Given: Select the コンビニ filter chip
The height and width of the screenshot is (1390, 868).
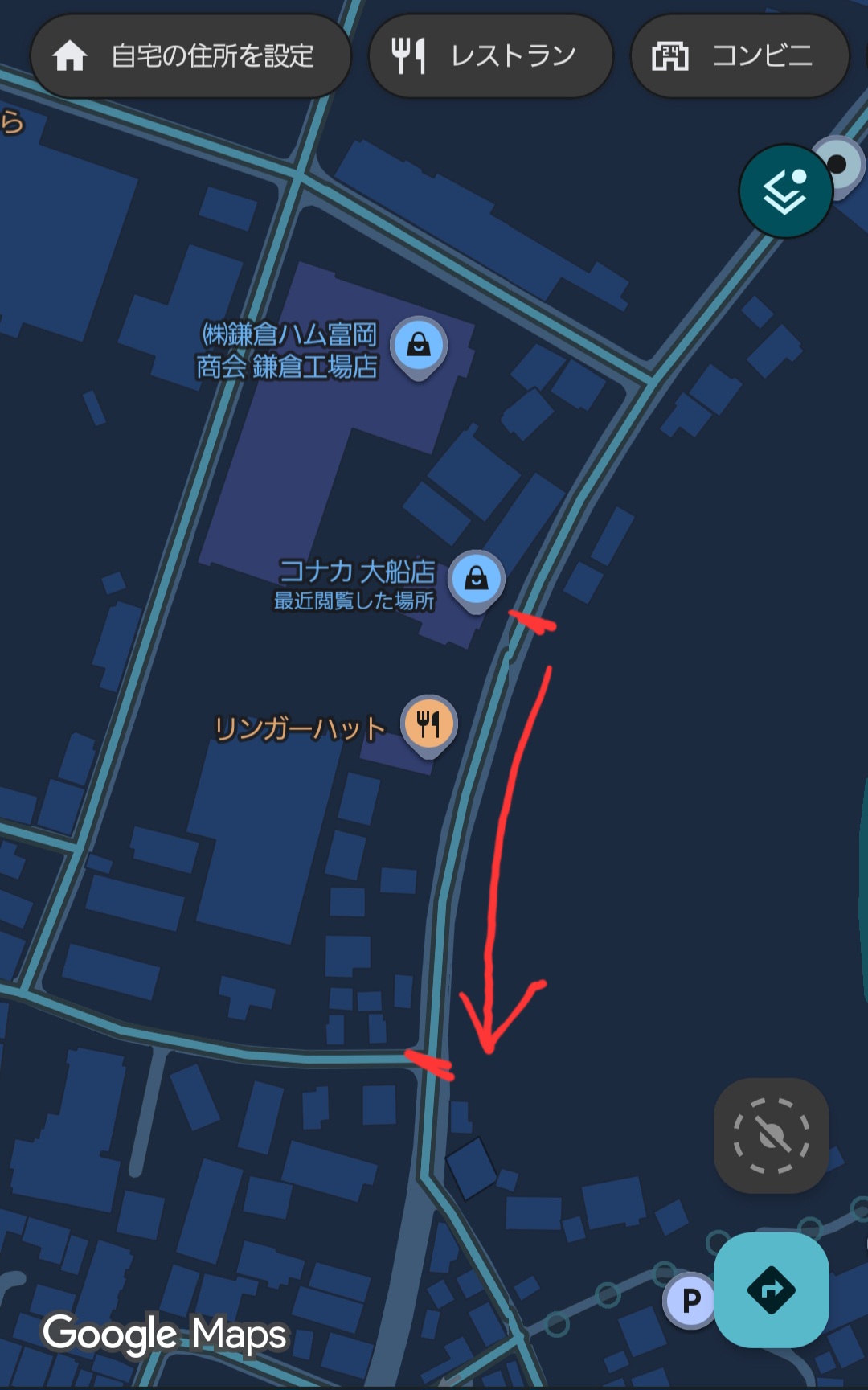Looking at the screenshot, I should coord(739,56).
